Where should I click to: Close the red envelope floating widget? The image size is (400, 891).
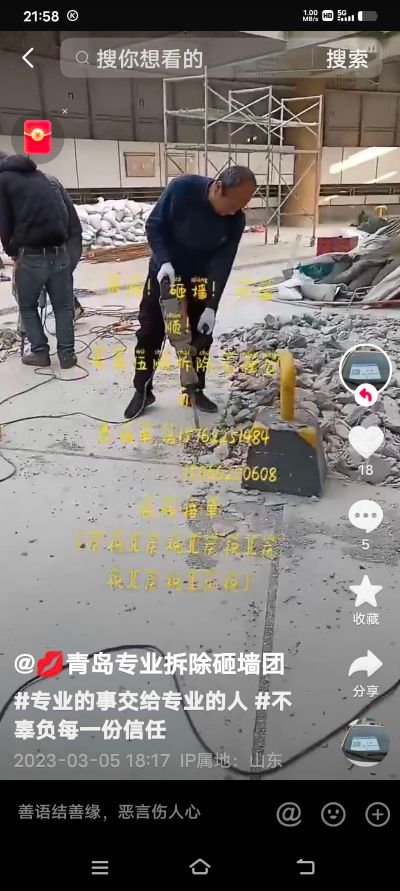click(65, 111)
